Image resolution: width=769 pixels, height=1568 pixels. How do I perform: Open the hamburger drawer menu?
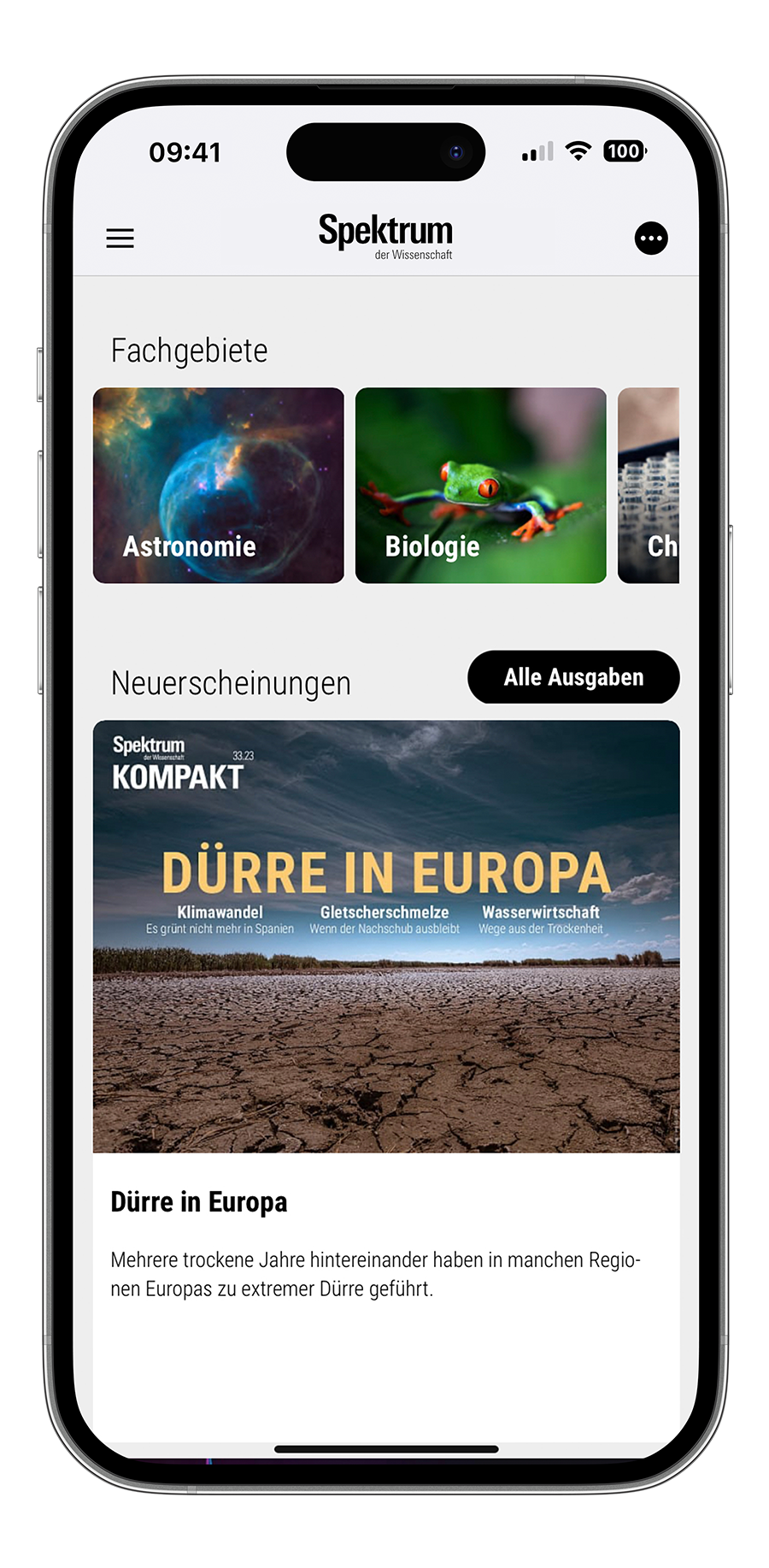(120, 239)
